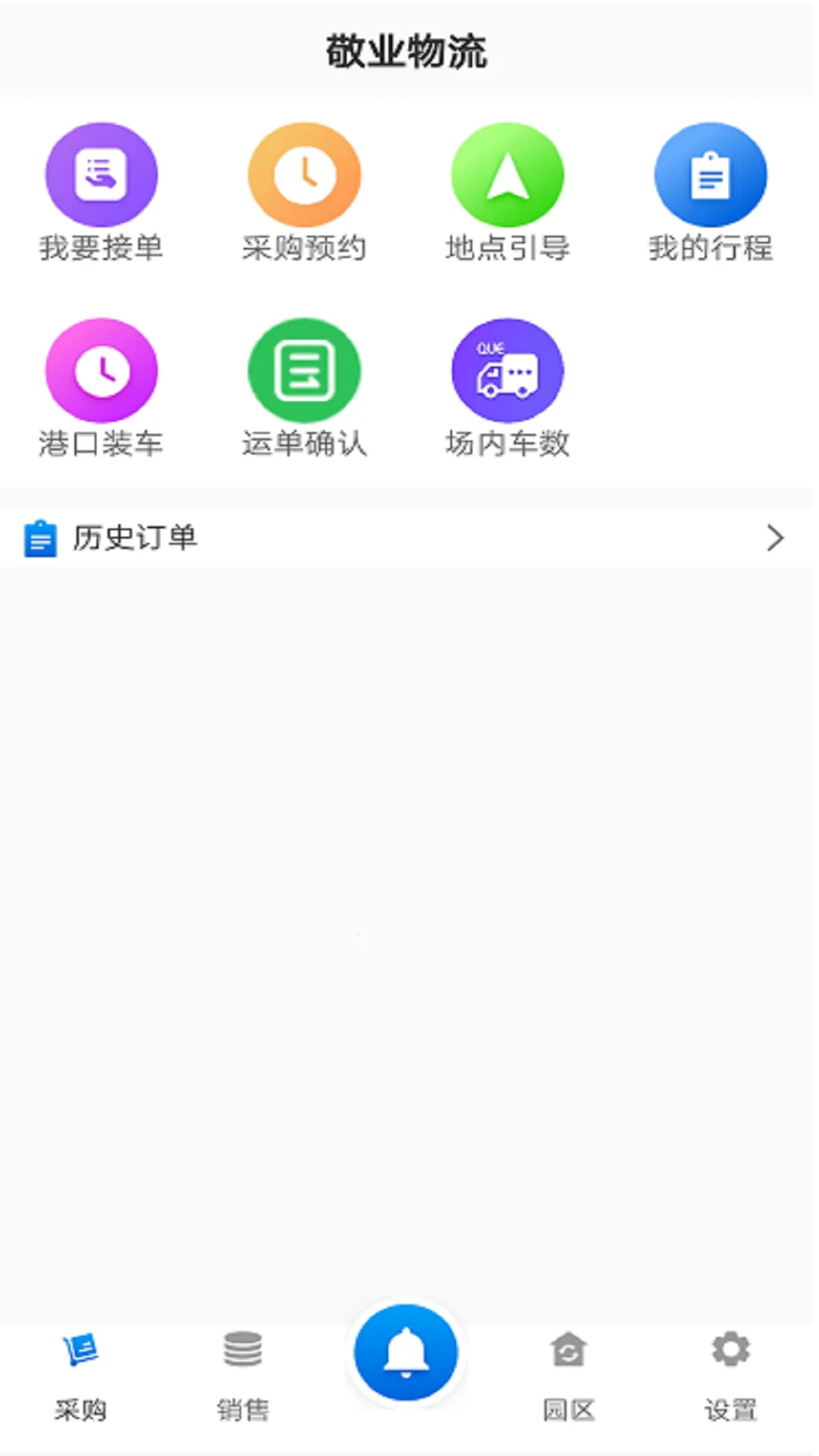Click the pink clock loading icon
Screen dimensions: 819x1456
tap(102, 372)
